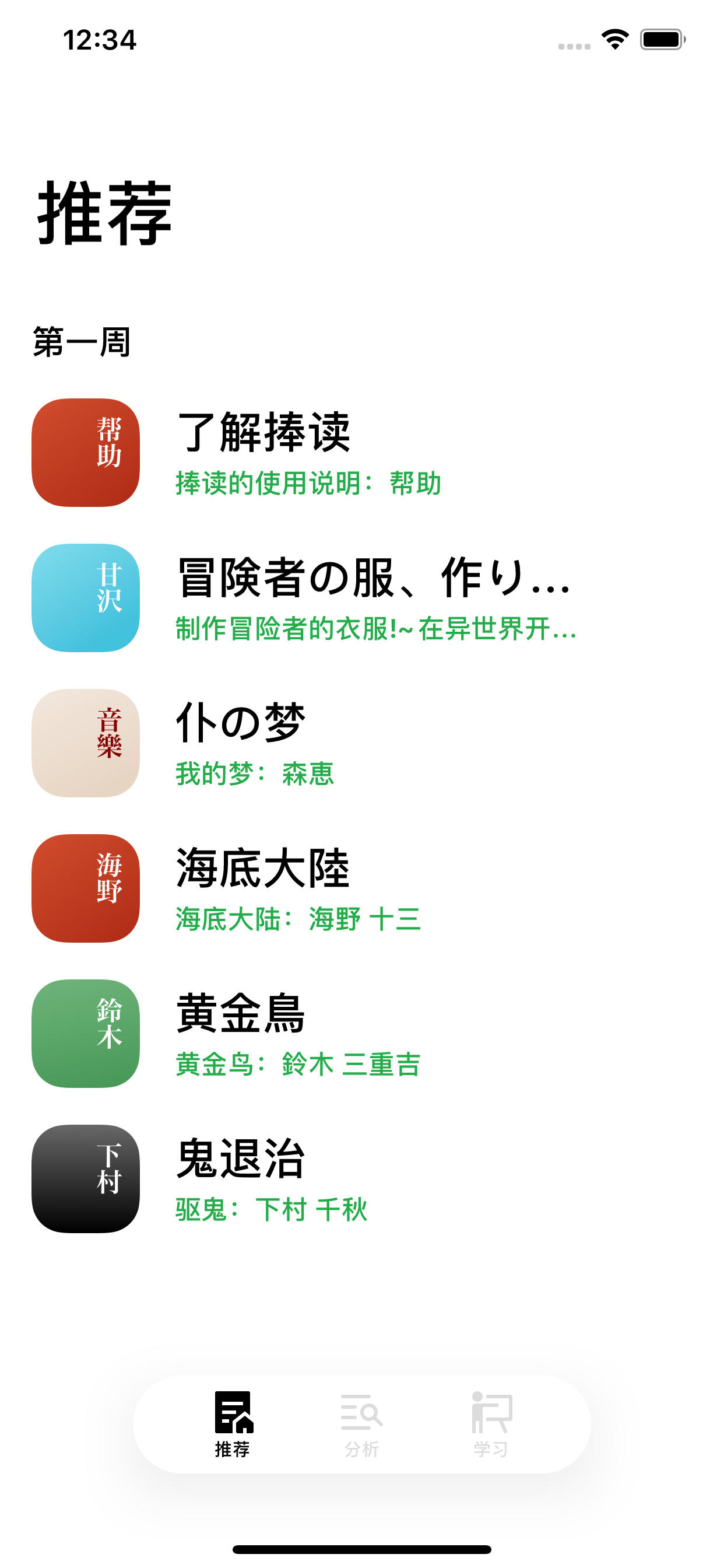The image size is (724, 1568).
Task: Switch to the 分析 tab
Action: [362, 1423]
